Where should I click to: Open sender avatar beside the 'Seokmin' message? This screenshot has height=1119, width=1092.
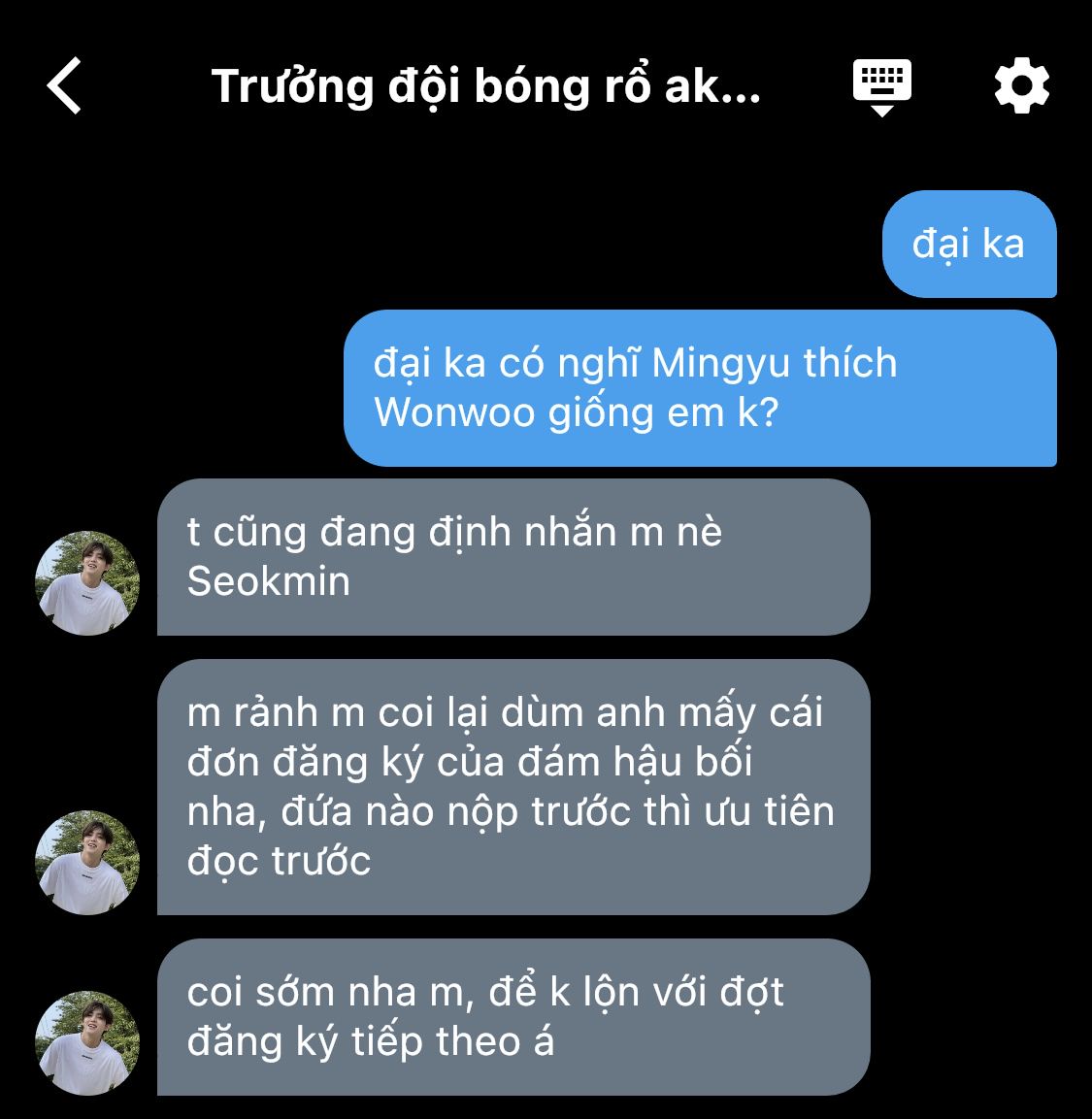click(x=87, y=583)
